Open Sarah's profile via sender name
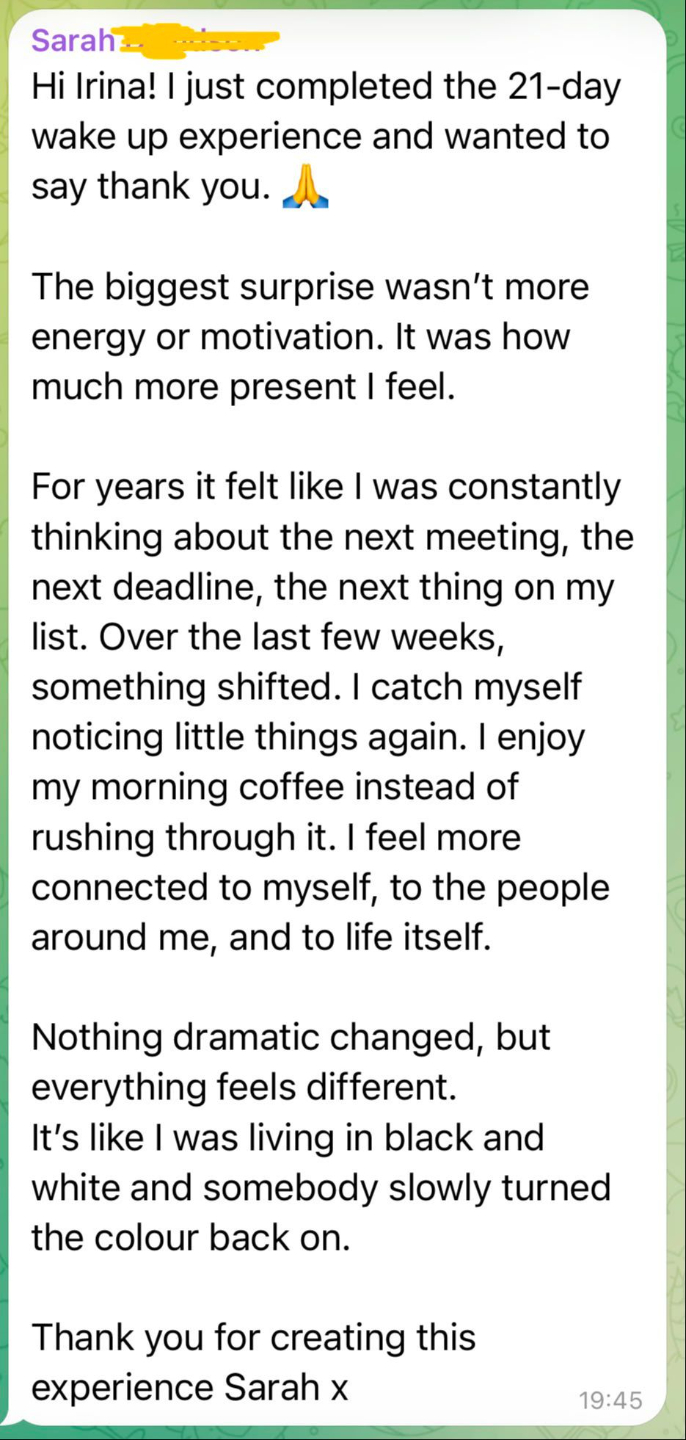686x1440 pixels. coord(155,41)
